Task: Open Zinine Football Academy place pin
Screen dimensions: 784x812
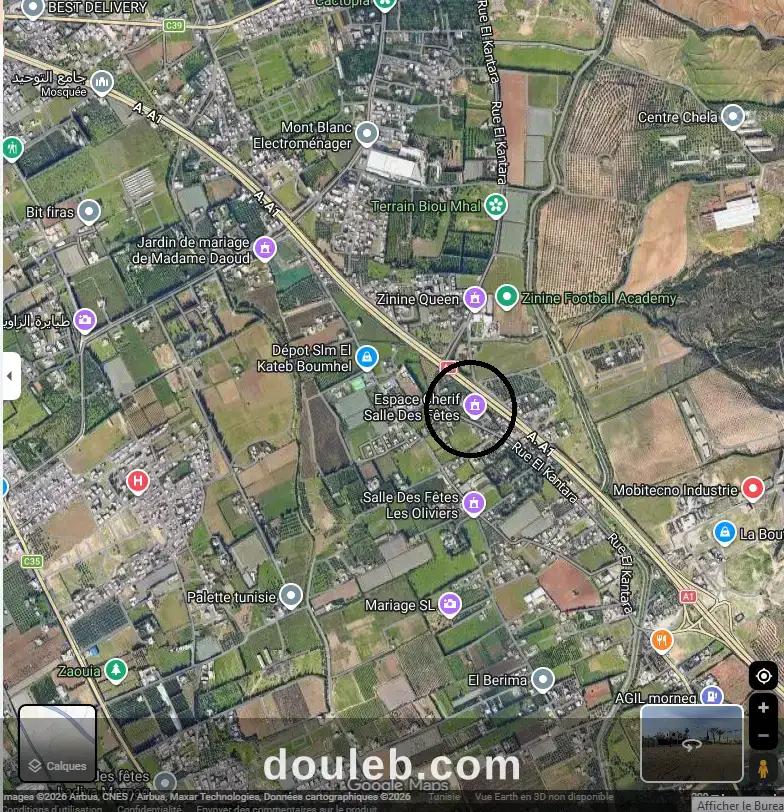Action: [507, 297]
